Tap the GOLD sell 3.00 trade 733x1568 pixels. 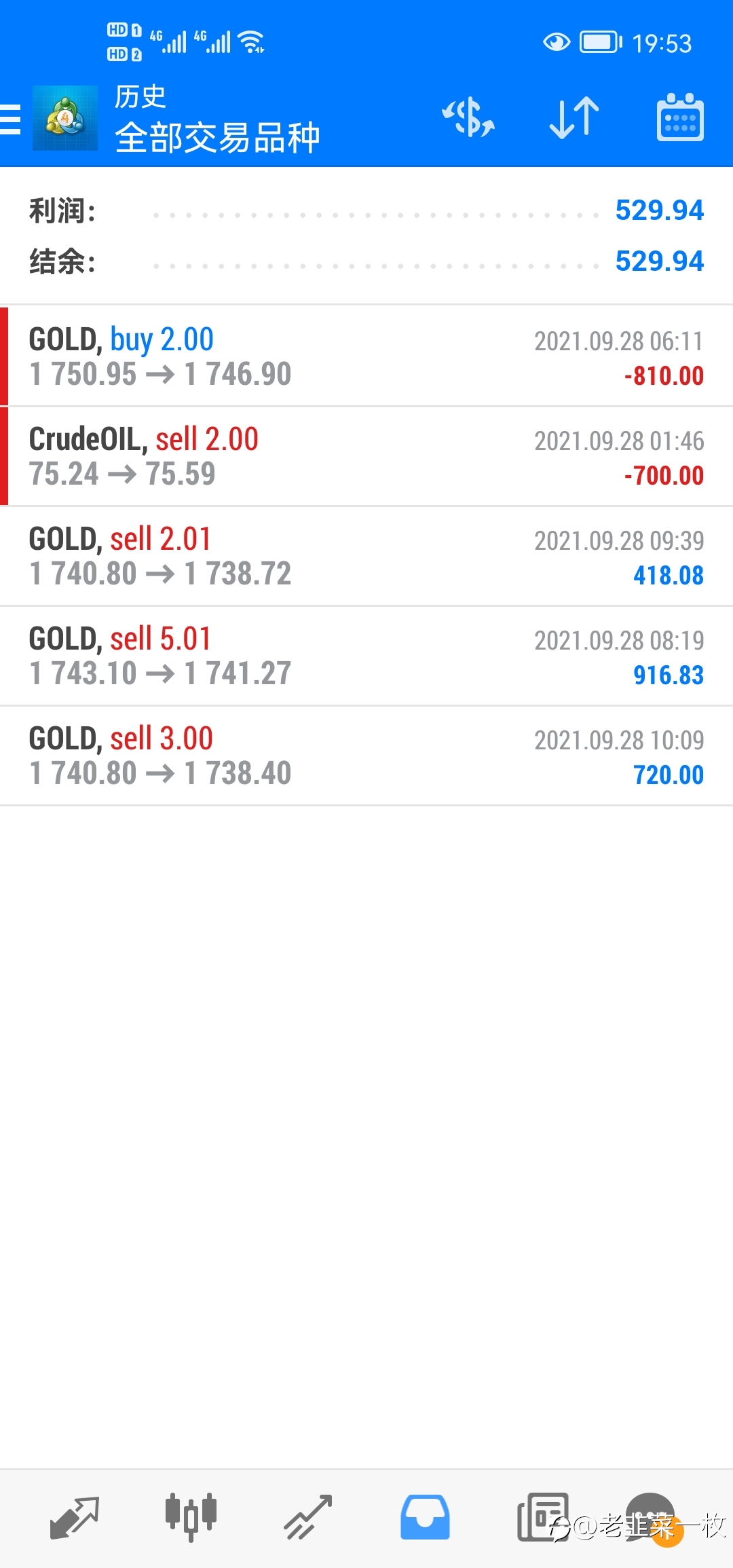coord(366,755)
